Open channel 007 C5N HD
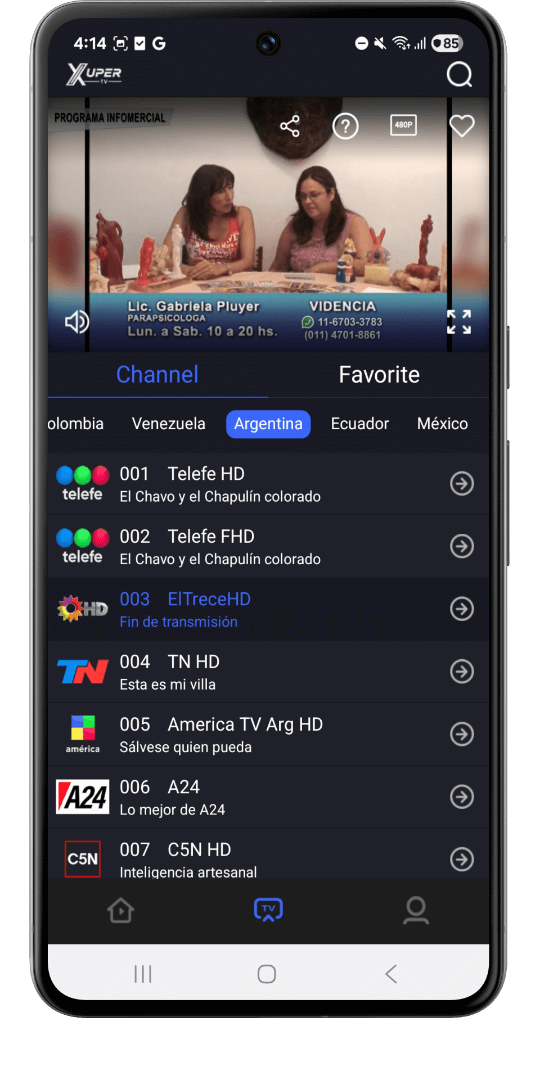550x1080 pixels. pos(268,858)
